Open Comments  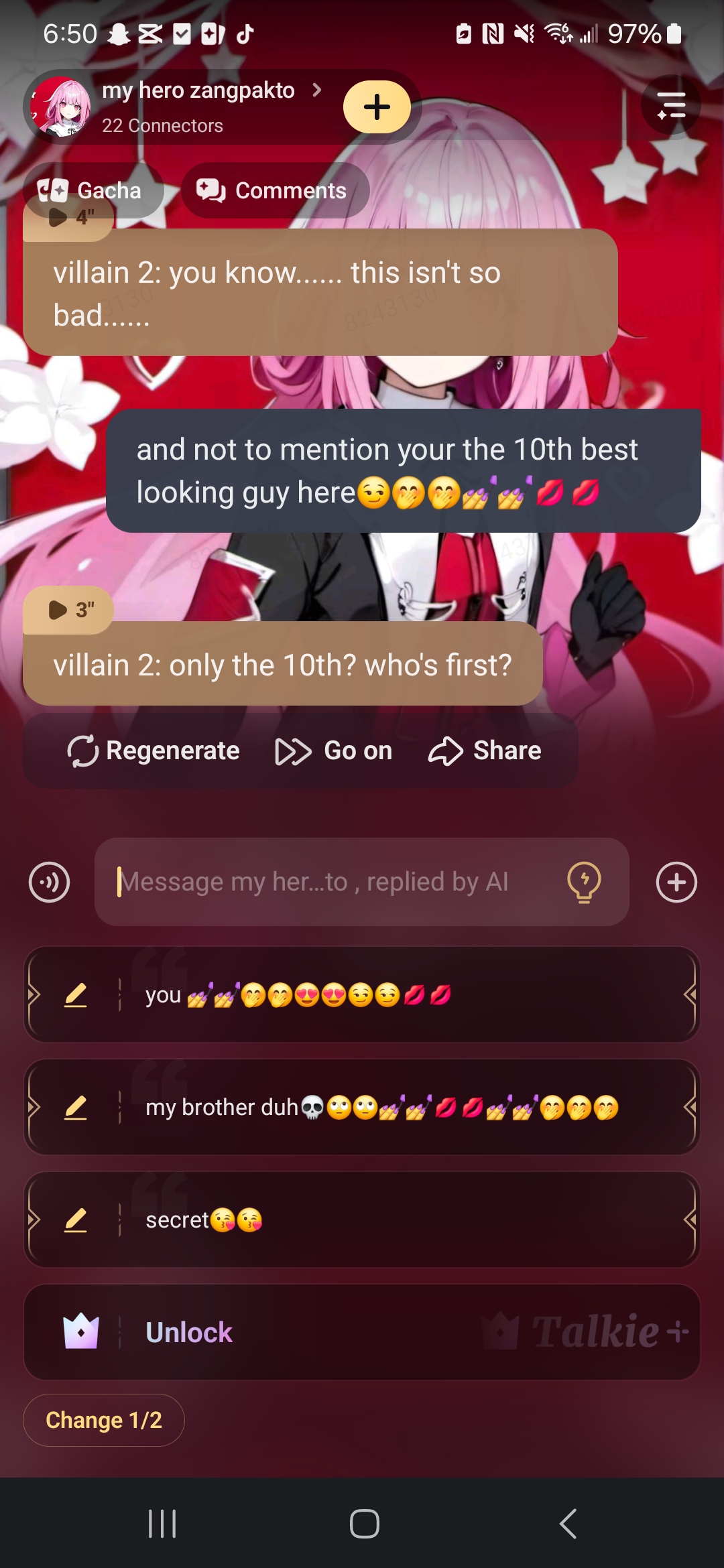coord(275,190)
